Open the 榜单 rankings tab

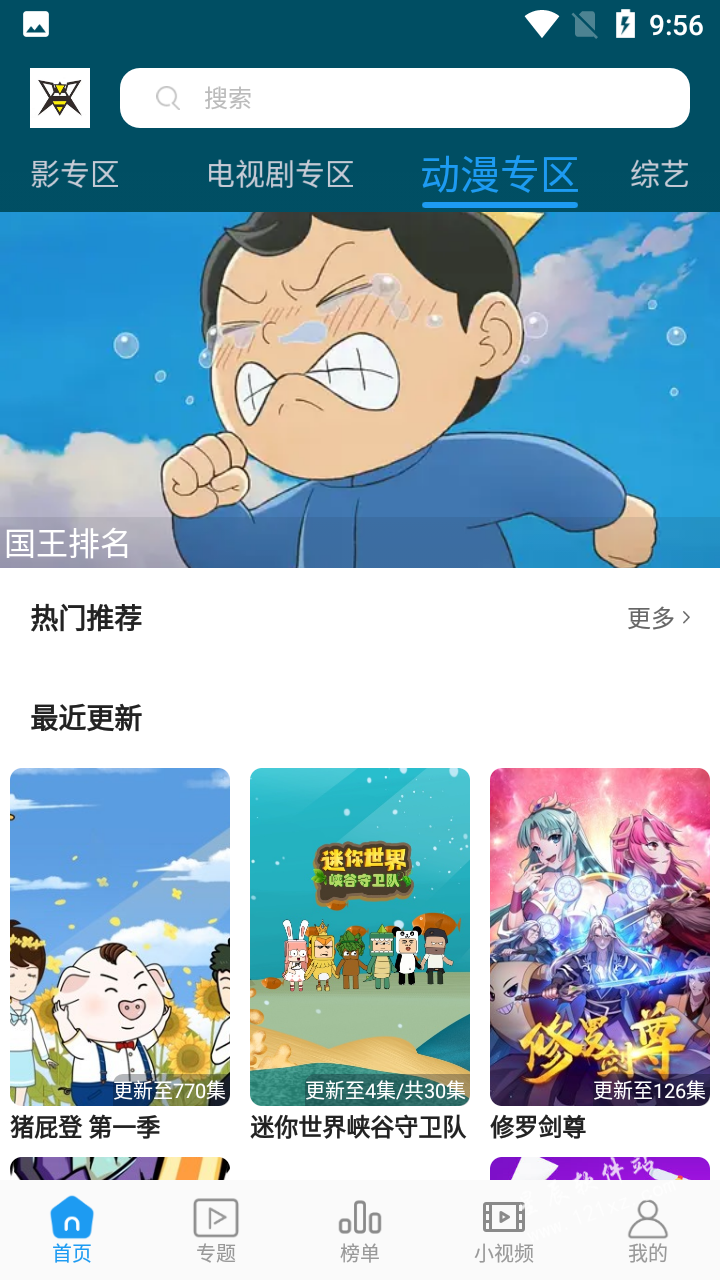(360, 1231)
